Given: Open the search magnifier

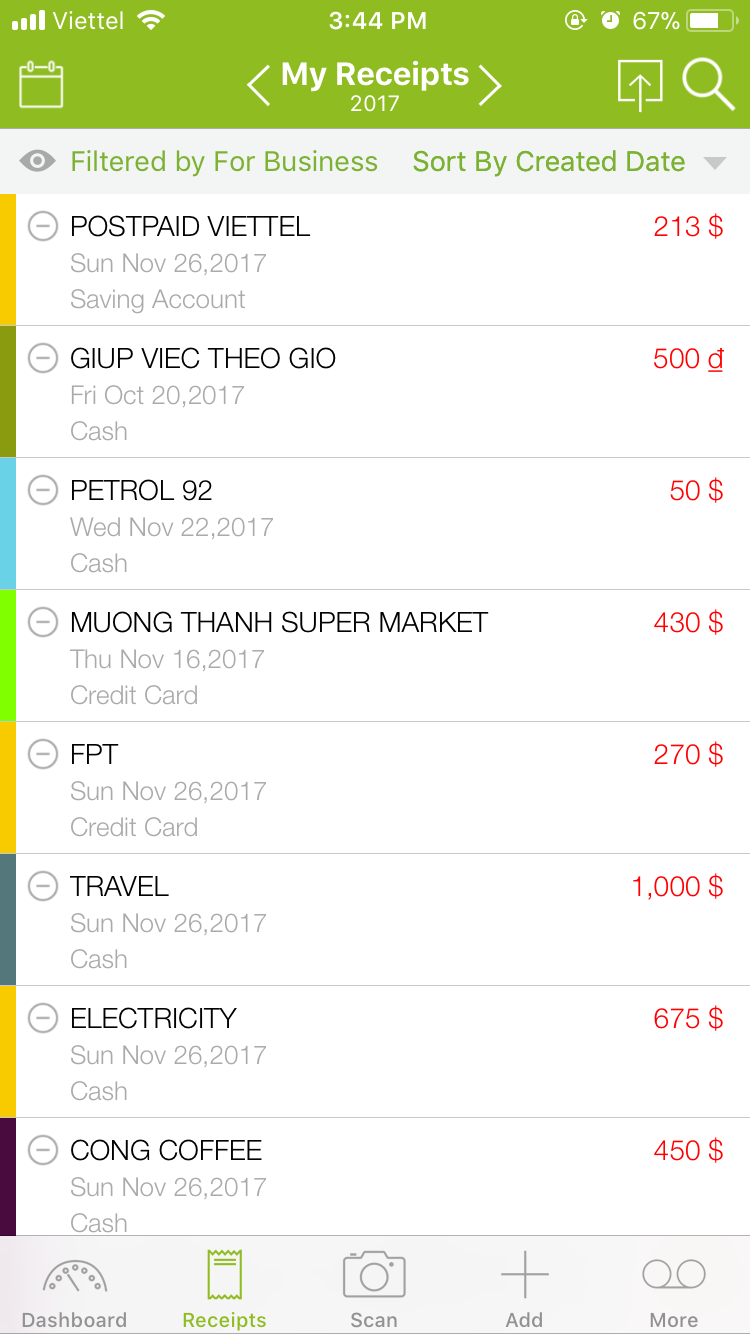Looking at the screenshot, I should [x=708, y=85].
